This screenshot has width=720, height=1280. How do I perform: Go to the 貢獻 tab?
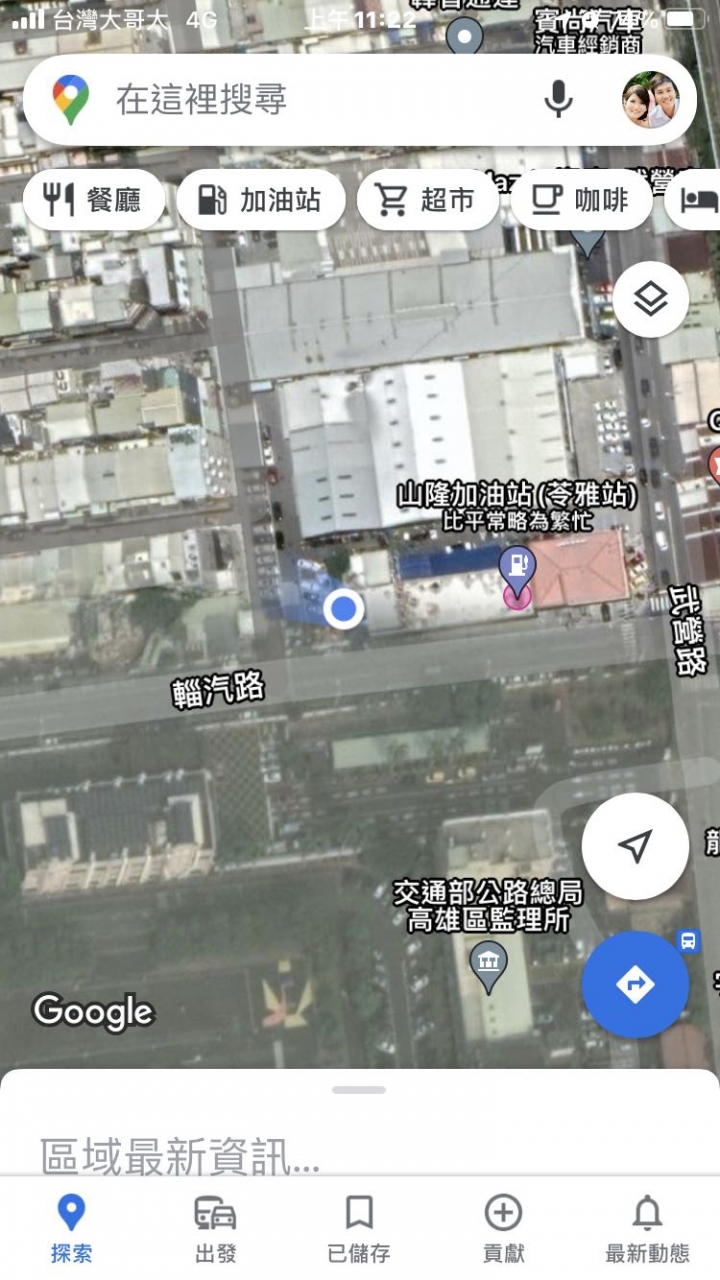[503, 1229]
